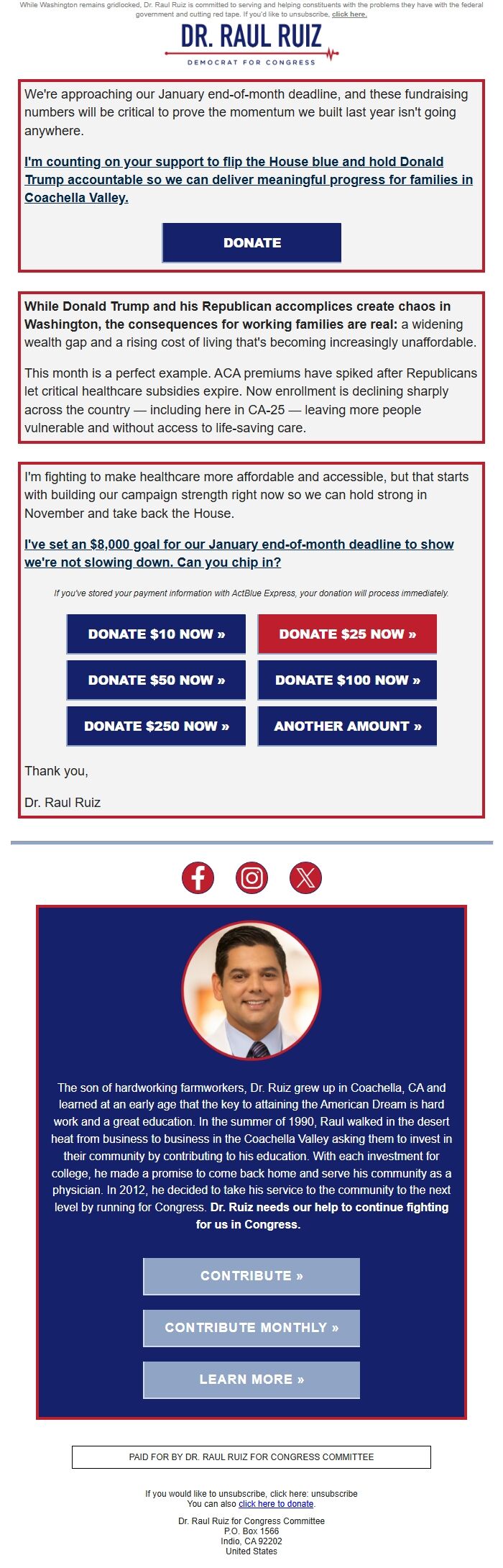Screen dimensions: 503x1568
Task: Tap the navy DONATE button
Action: (x=251, y=242)
